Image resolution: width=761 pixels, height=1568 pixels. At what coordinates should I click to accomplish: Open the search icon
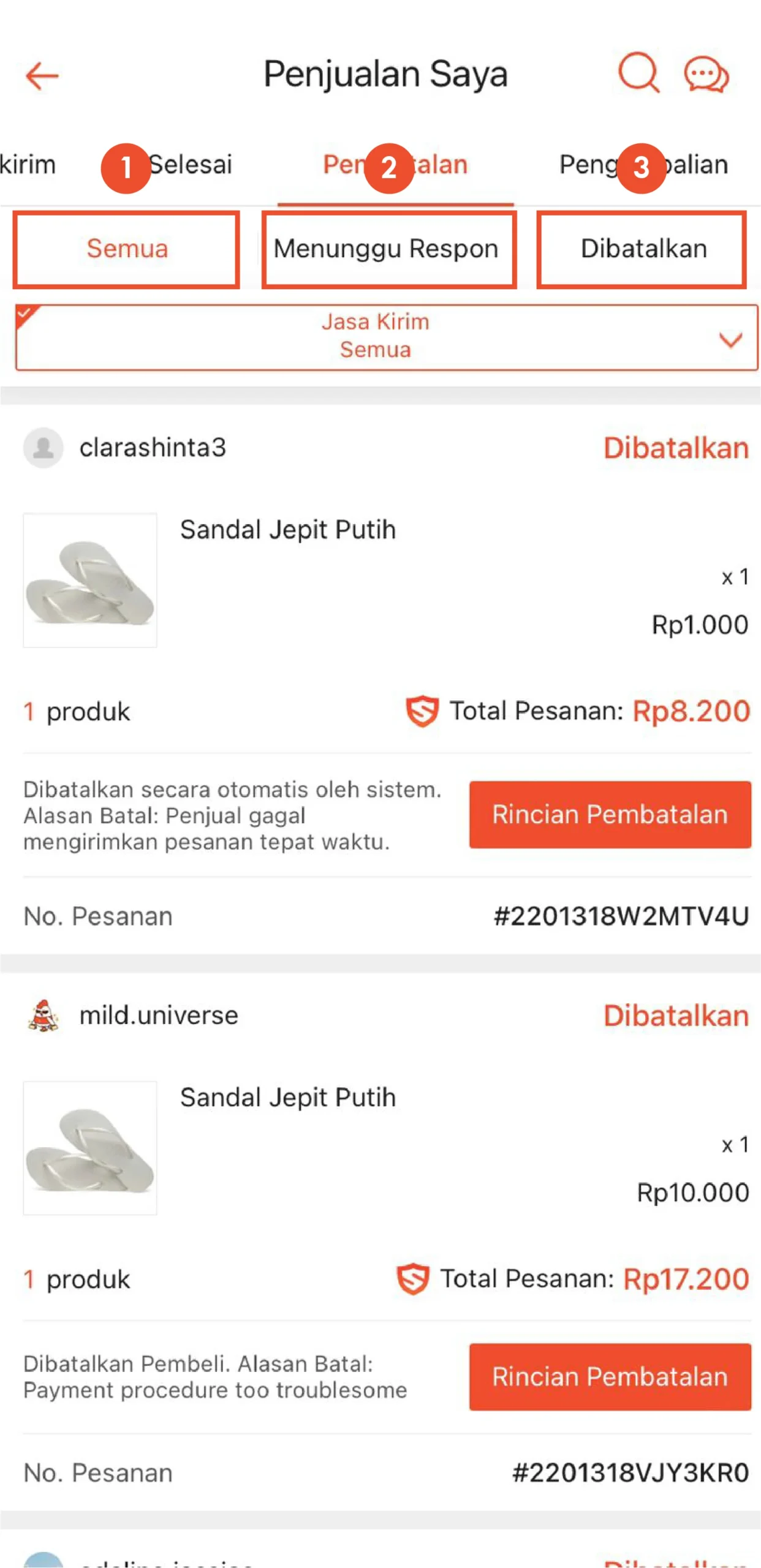tap(637, 73)
